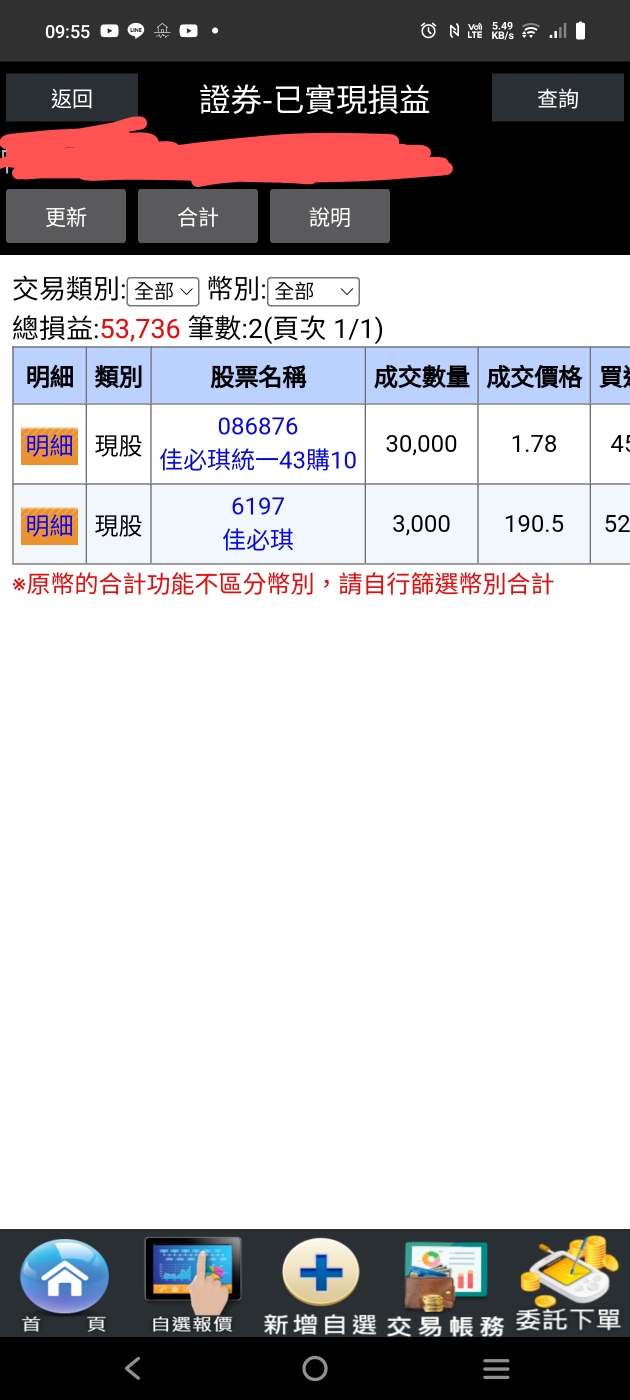Expand the 交易類別 dropdown
Screen dimensions: 630x1400
pyautogui.click(x=163, y=291)
